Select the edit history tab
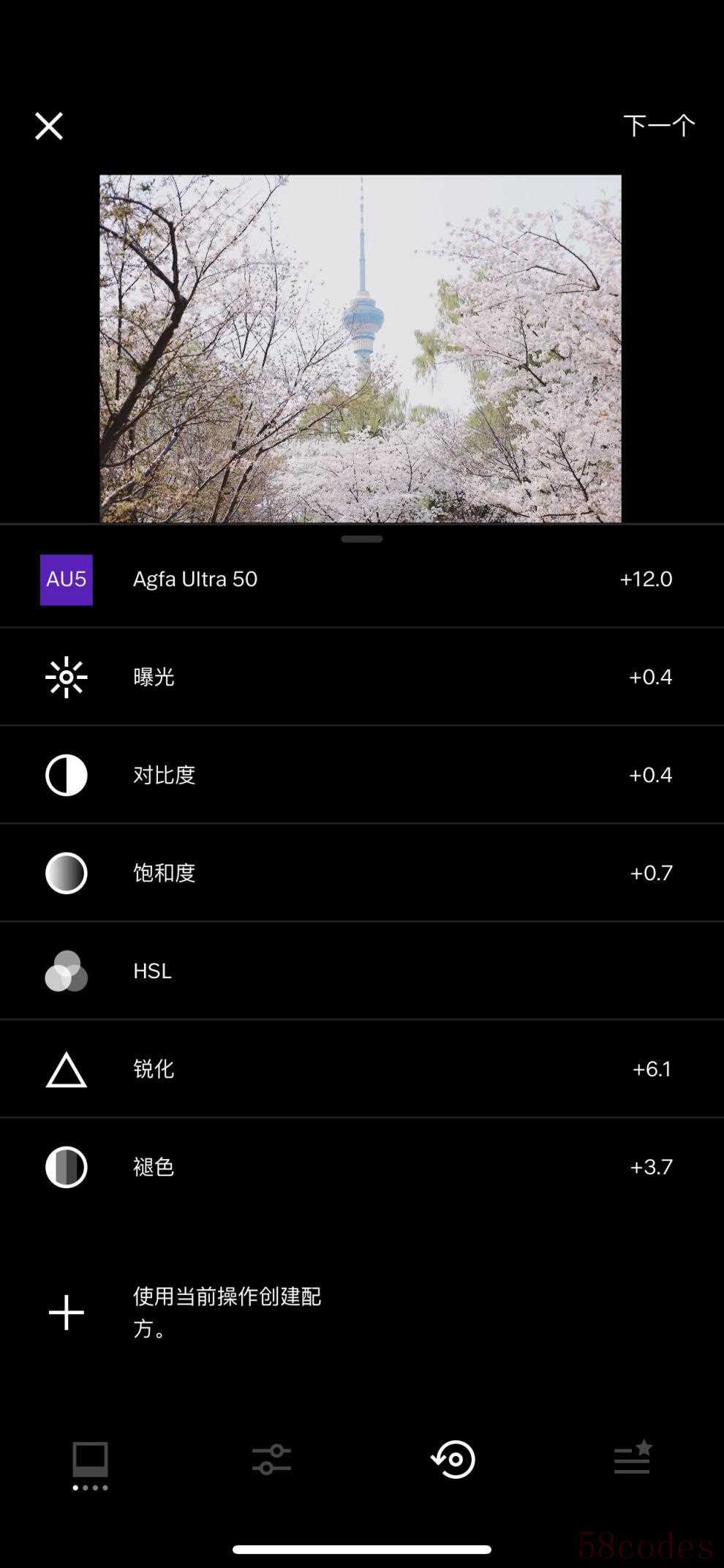Viewport: 724px width, 1568px height. [453, 1460]
